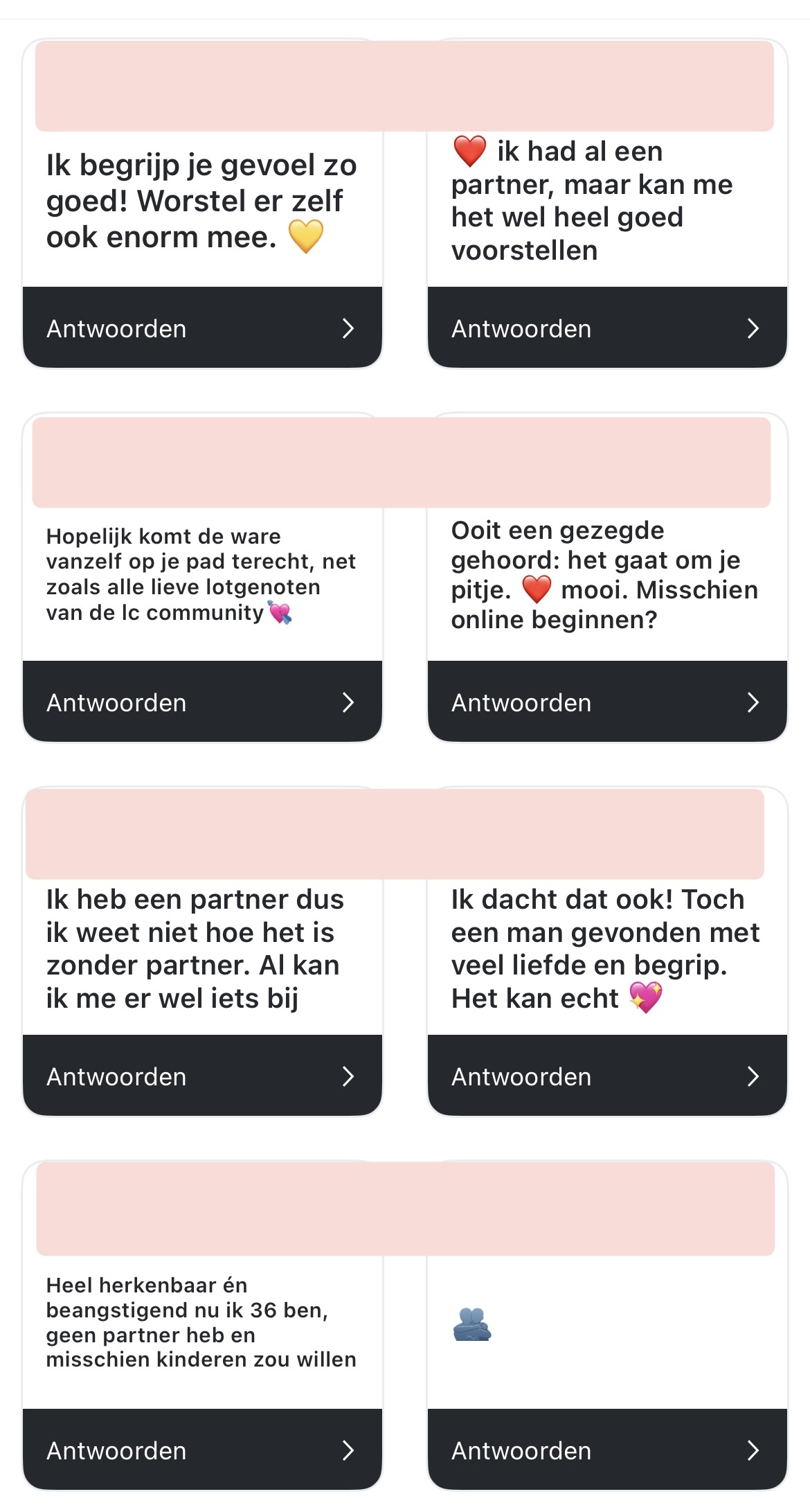Tap Antwoorden under "Heel herkenbaar én beangstigend"
Screen dimensions: 810x1512
pos(201,1450)
